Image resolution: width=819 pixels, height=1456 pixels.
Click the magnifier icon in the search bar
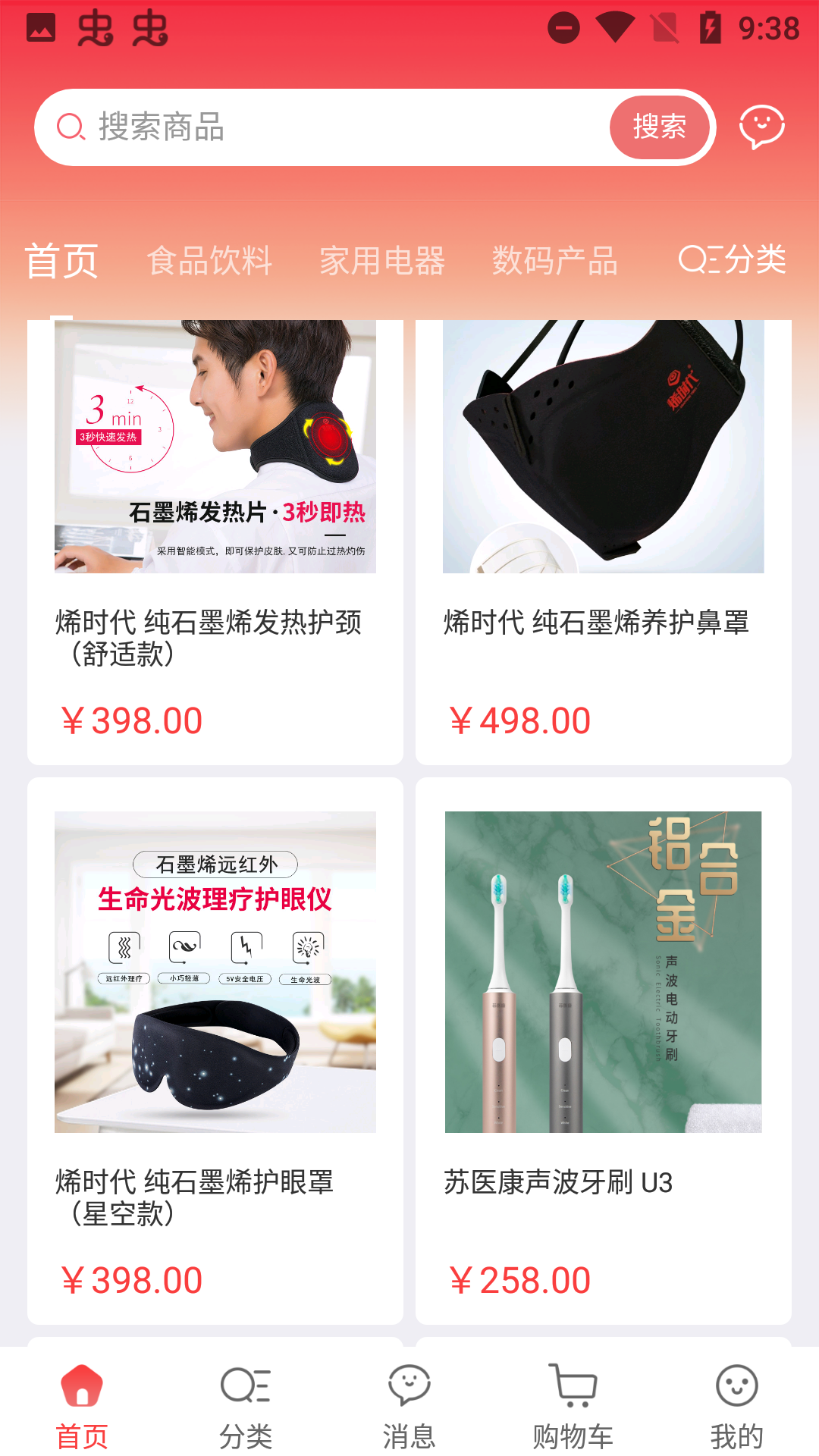(71, 127)
